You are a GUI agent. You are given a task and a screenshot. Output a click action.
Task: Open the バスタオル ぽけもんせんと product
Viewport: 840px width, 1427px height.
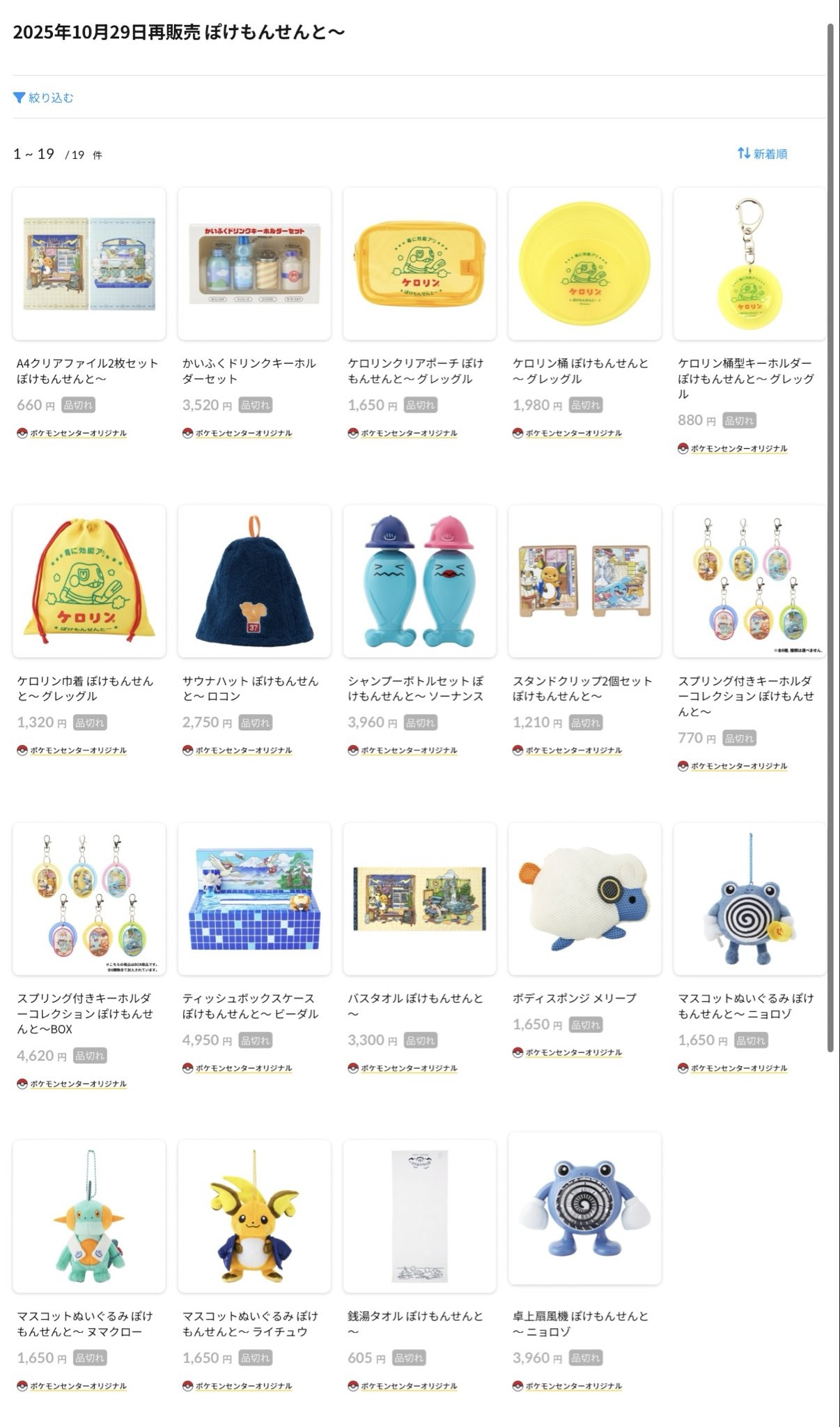[419, 899]
